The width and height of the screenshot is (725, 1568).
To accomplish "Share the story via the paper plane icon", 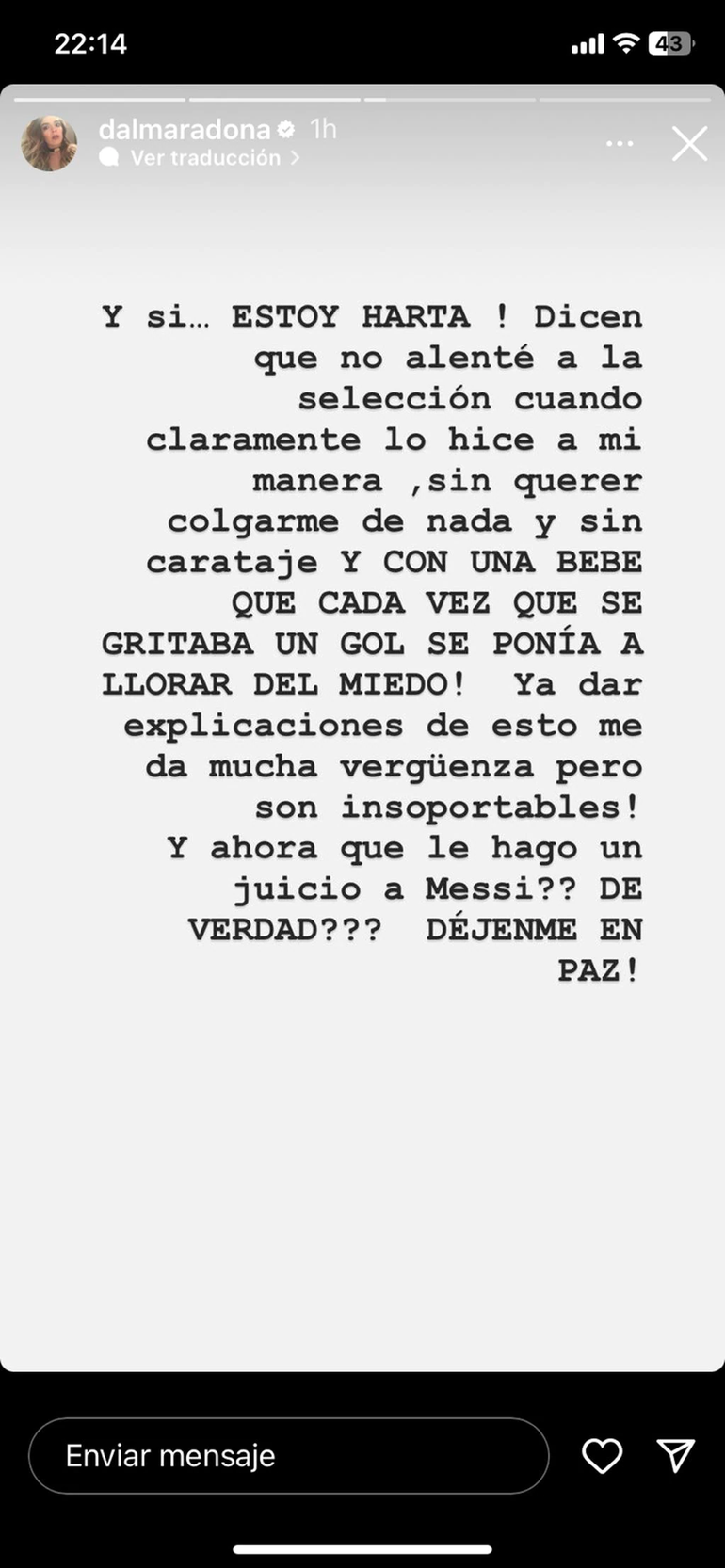I will pyautogui.click(x=675, y=1456).
